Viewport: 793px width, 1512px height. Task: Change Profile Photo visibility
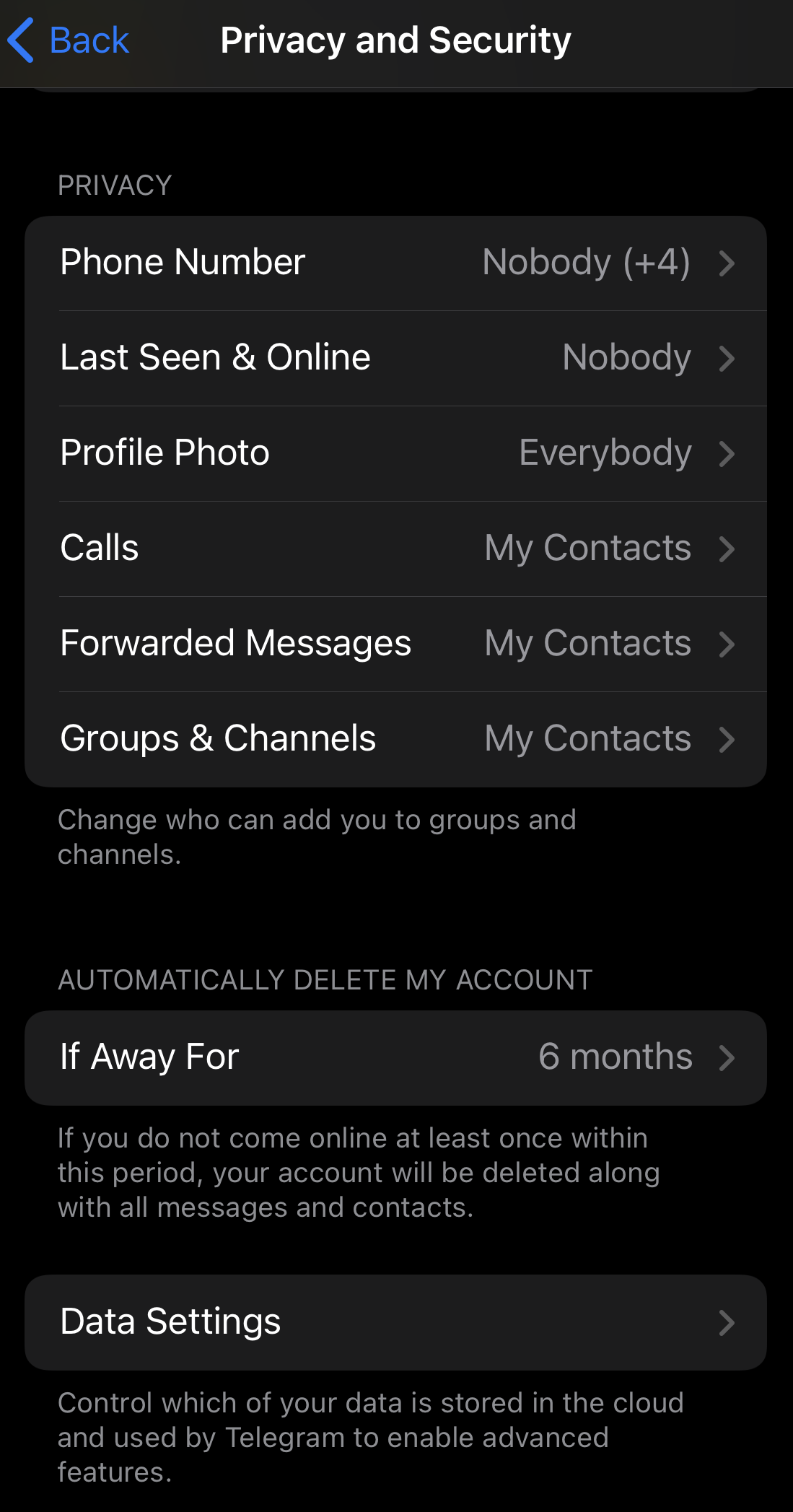tap(395, 453)
